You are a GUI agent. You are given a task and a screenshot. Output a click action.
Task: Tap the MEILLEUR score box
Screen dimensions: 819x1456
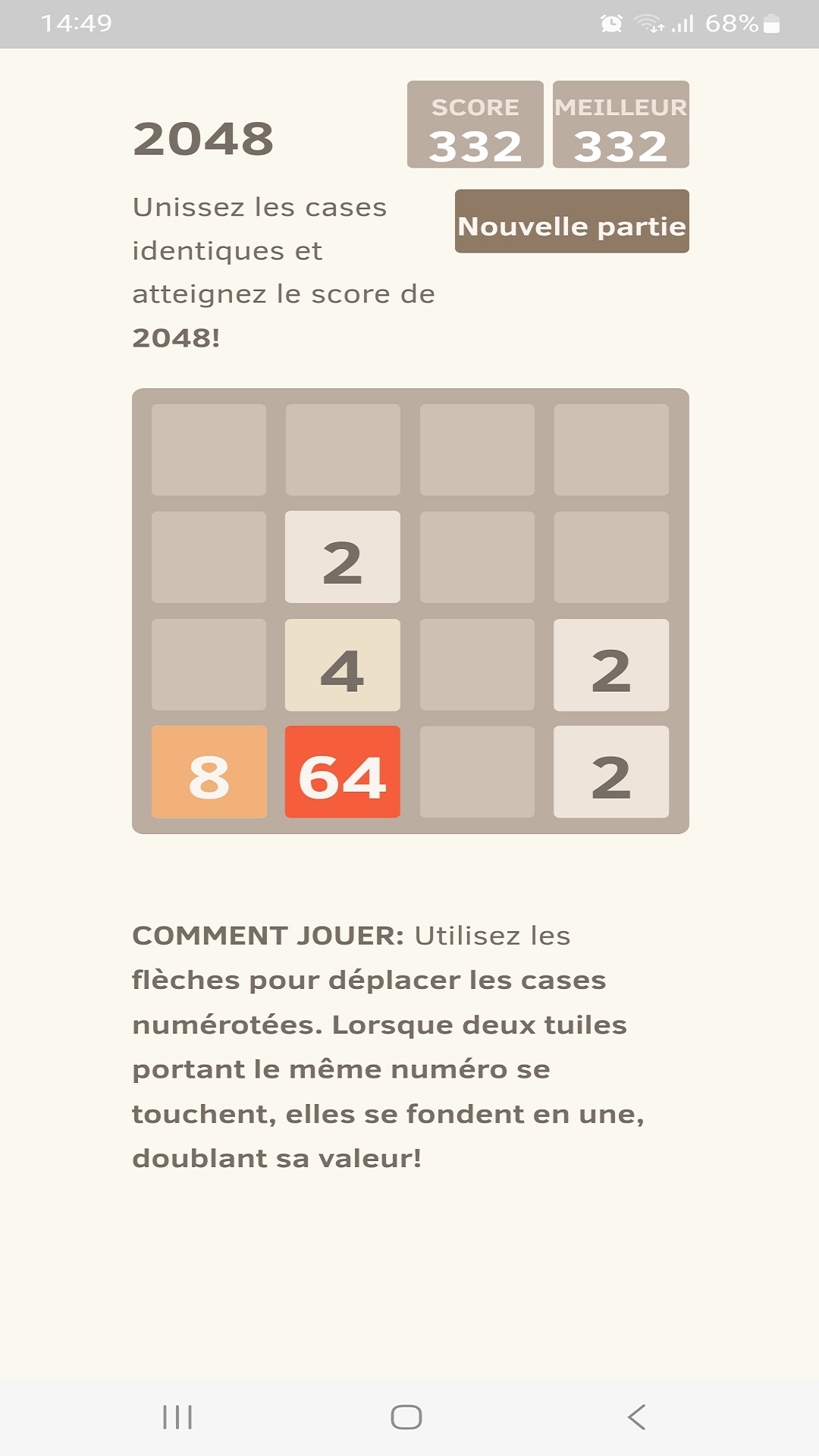620,124
